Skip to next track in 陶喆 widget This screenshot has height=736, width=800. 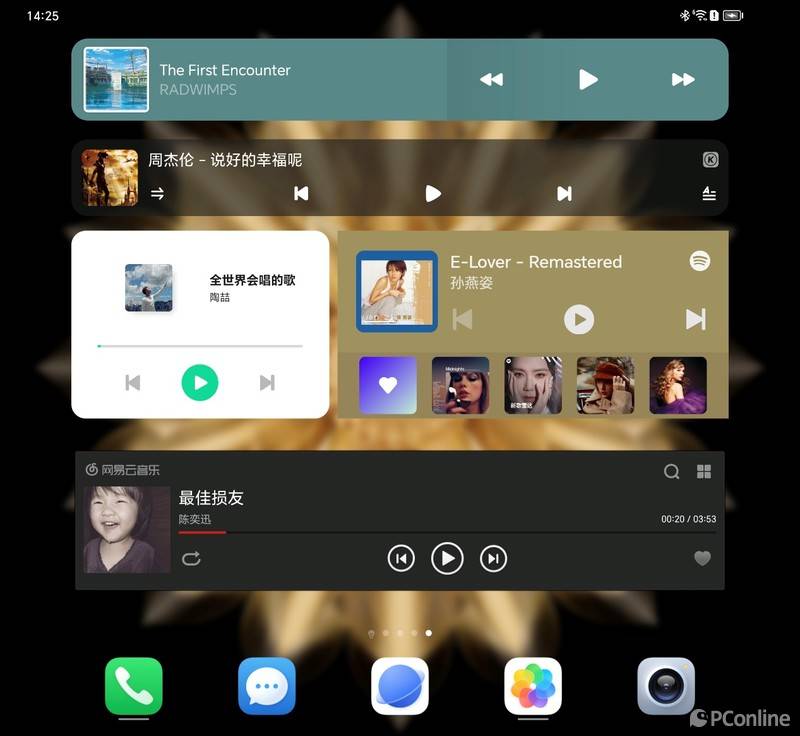(267, 382)
